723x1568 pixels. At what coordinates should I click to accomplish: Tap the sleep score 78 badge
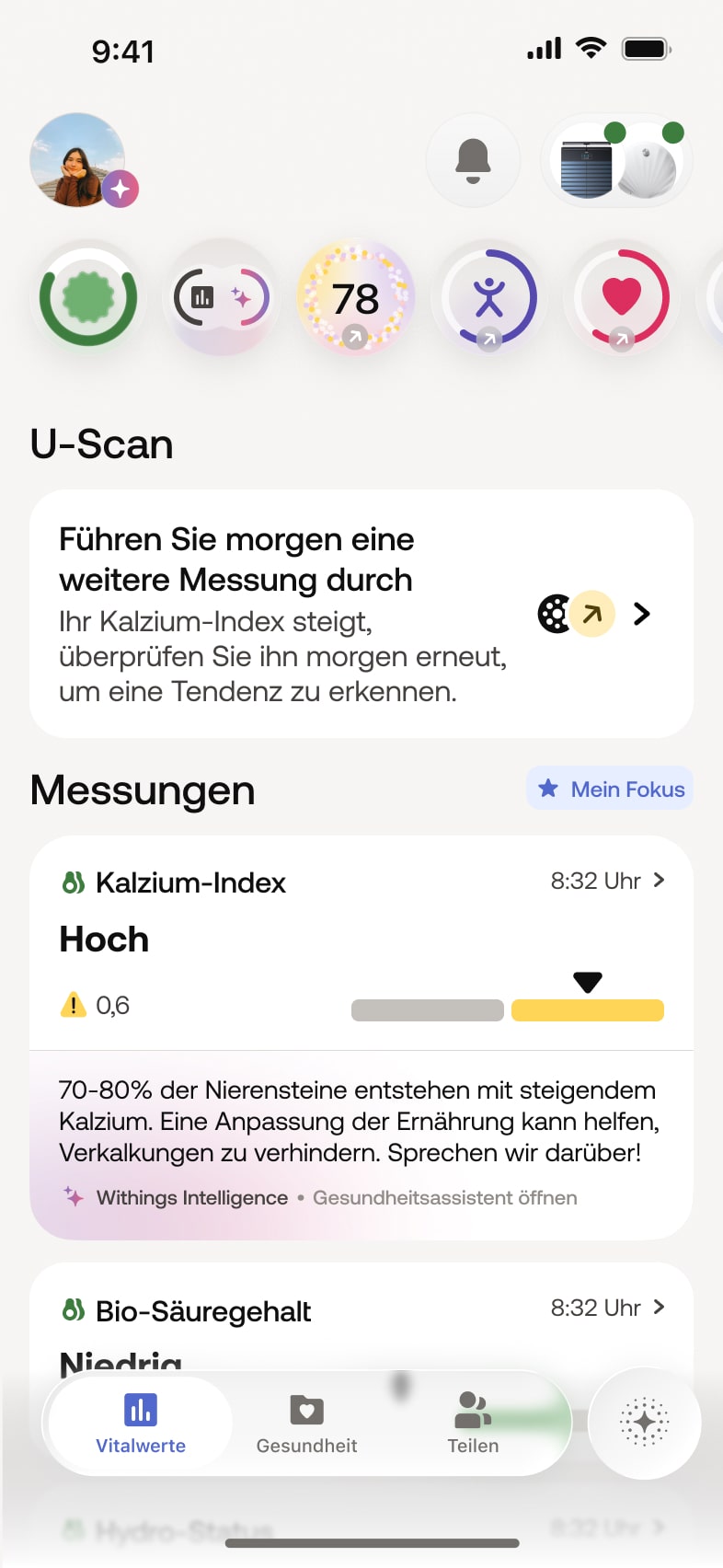coord(355,297)
